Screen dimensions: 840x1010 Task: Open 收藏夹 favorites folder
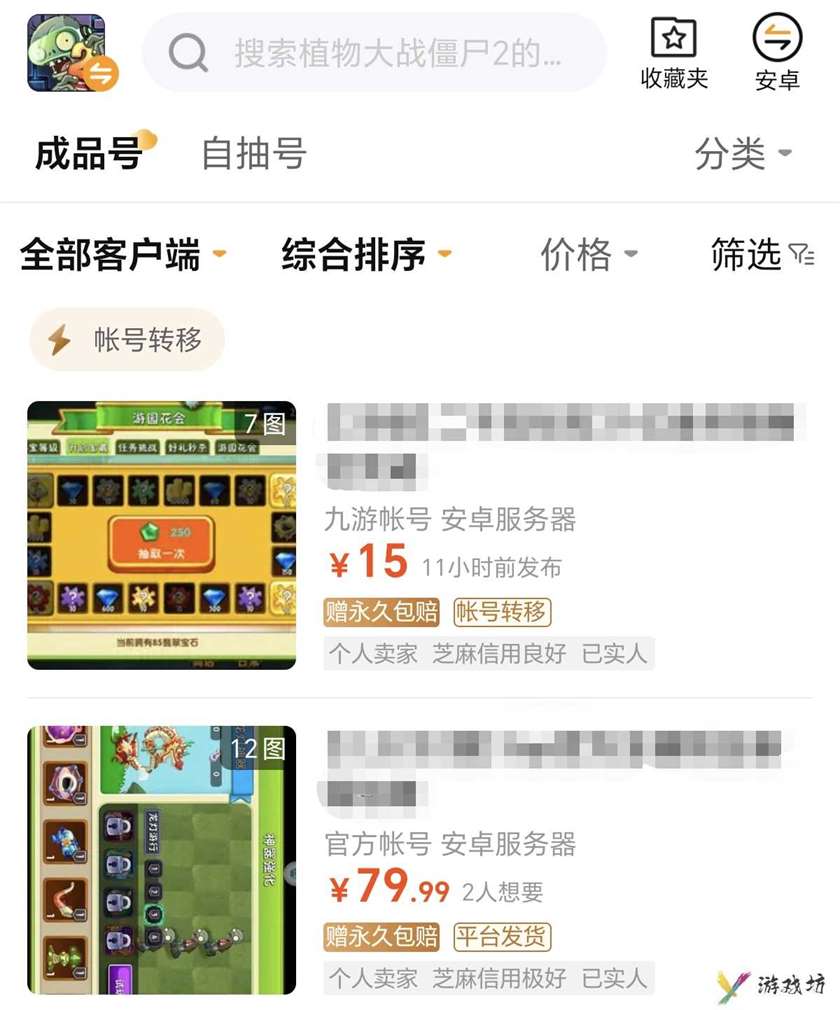point(674,53)
